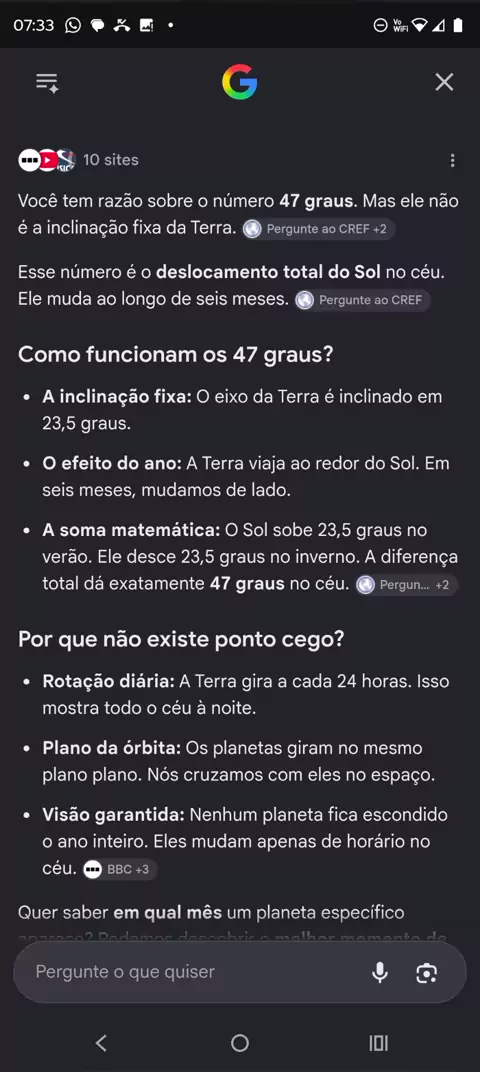Open the "Pergunte ao CREF" source chip
The height and width of the screenshot is (1072, 480).
pos(362,300)
